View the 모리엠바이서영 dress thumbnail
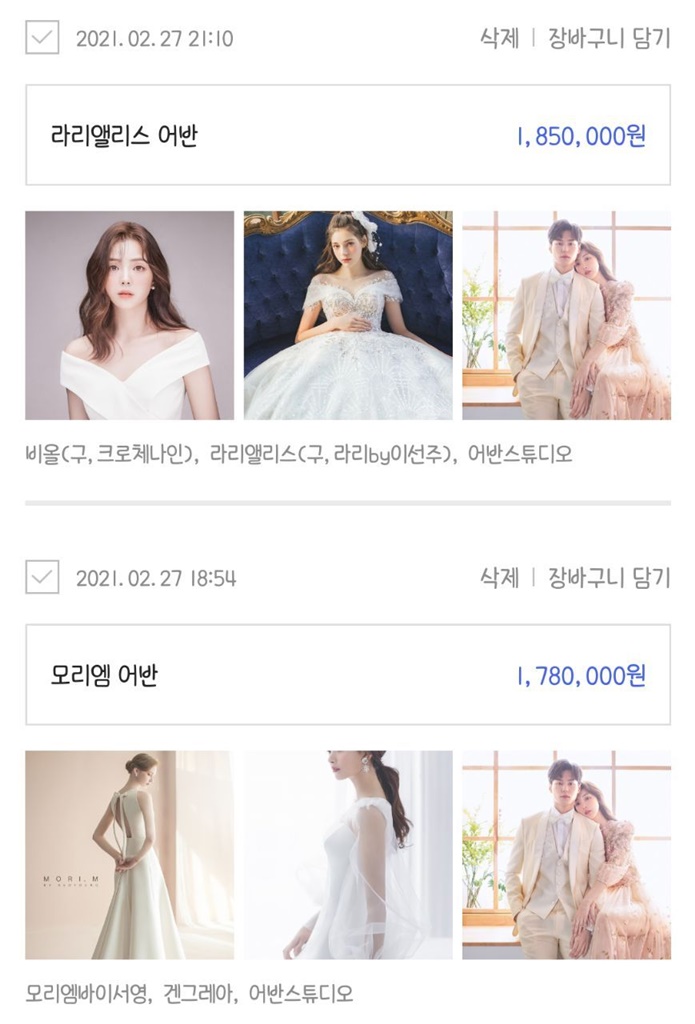695x1024 pixels. (129, 855)
